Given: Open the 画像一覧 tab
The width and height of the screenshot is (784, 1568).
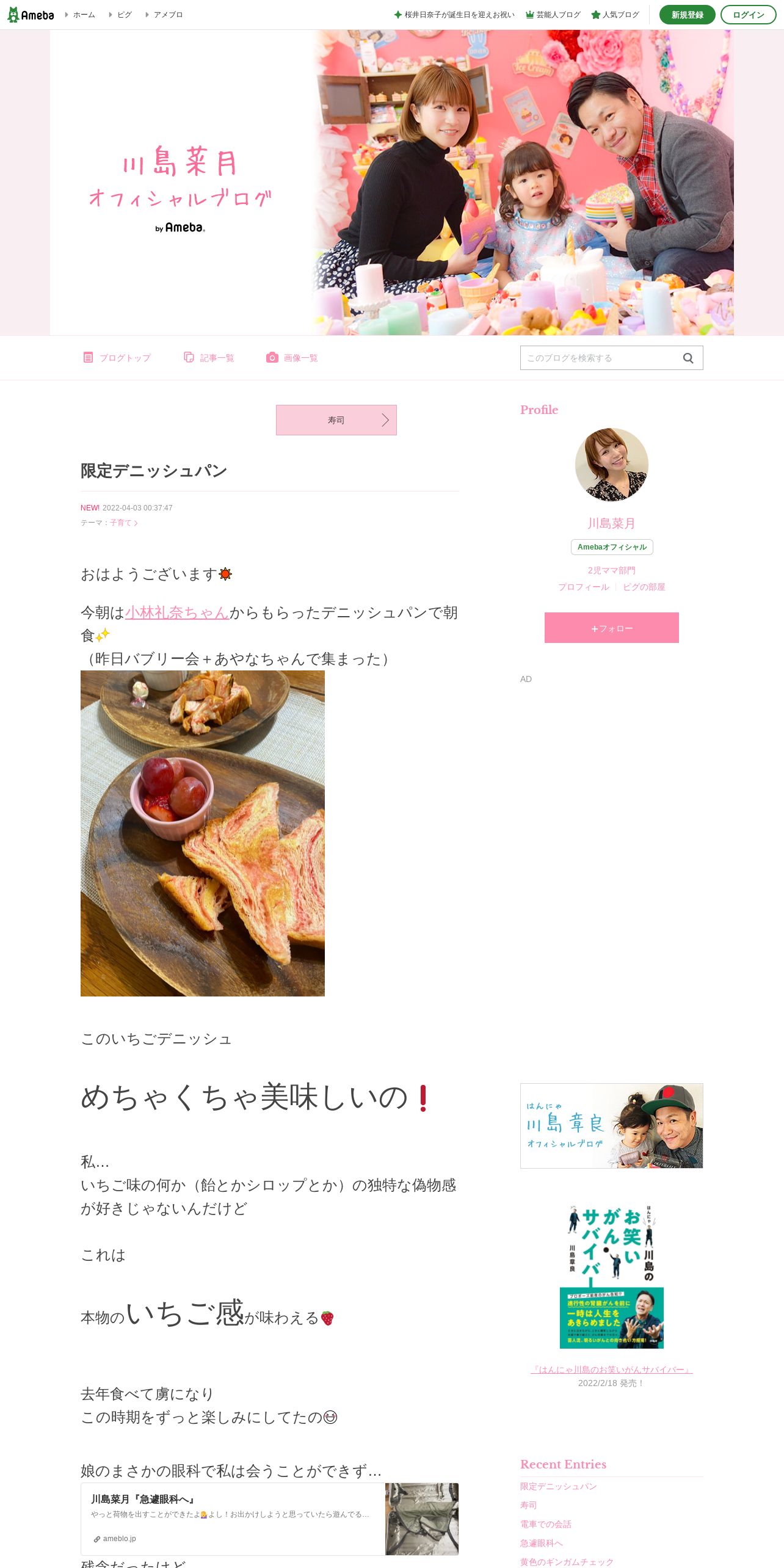Looking at the screenshot, I should tap(292, 358).
